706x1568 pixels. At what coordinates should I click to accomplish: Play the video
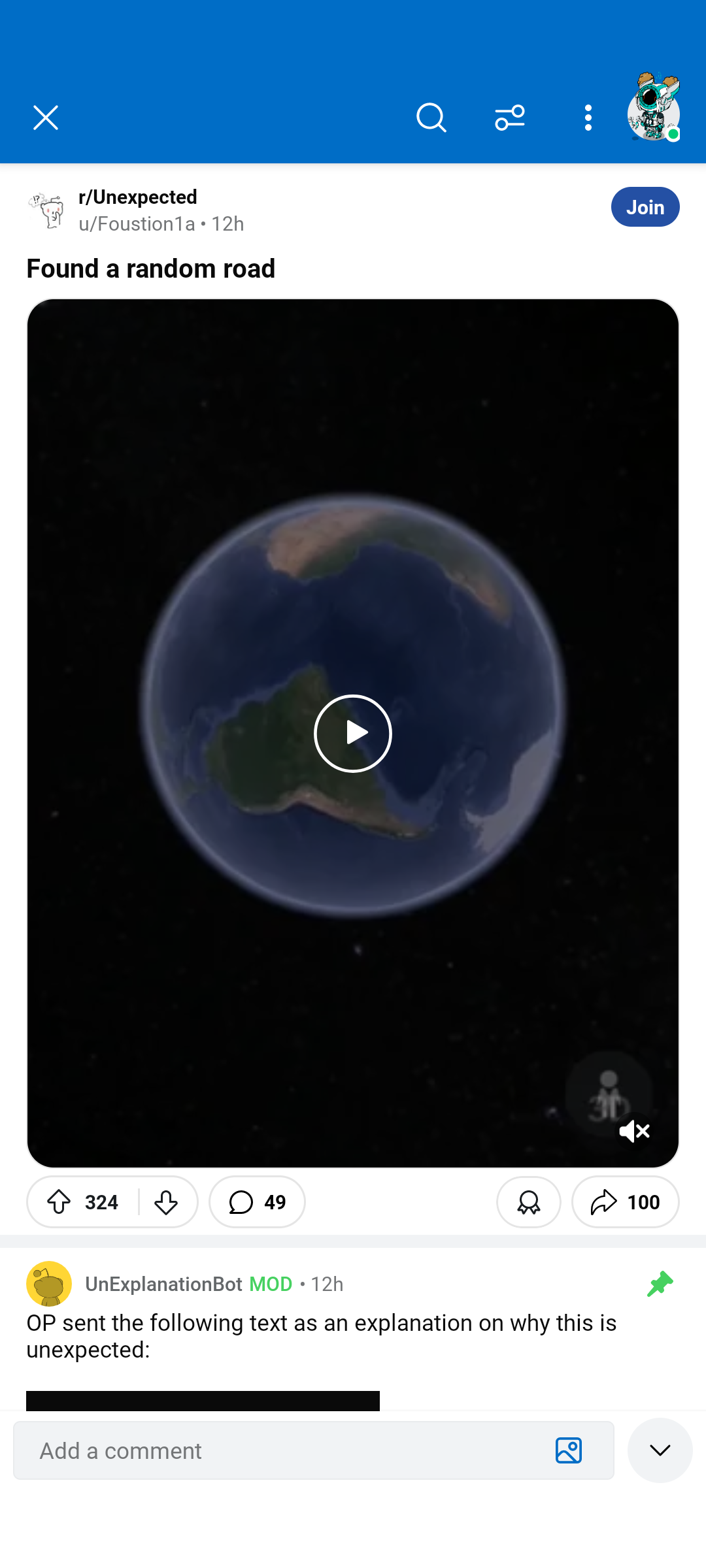pos(353,733)
